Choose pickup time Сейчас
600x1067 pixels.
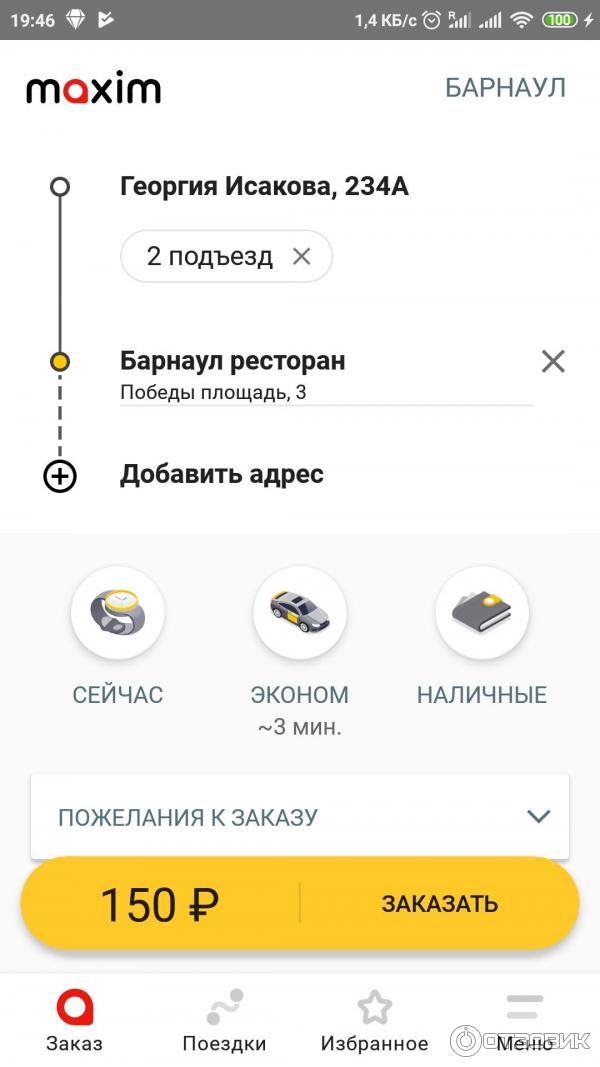pos(117,613)
